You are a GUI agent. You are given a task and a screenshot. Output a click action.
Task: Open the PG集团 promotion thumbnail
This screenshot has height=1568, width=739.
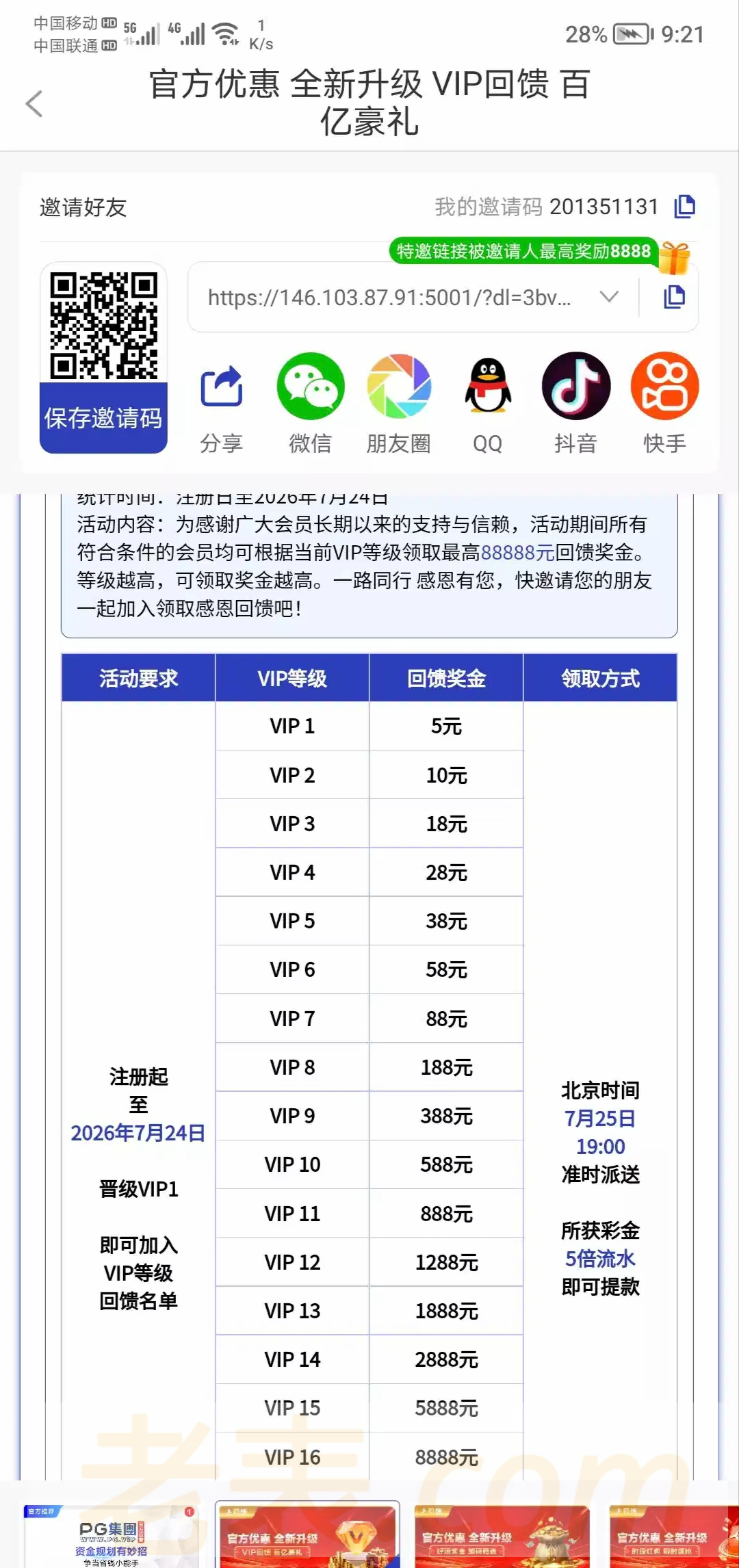(111, 1536)
